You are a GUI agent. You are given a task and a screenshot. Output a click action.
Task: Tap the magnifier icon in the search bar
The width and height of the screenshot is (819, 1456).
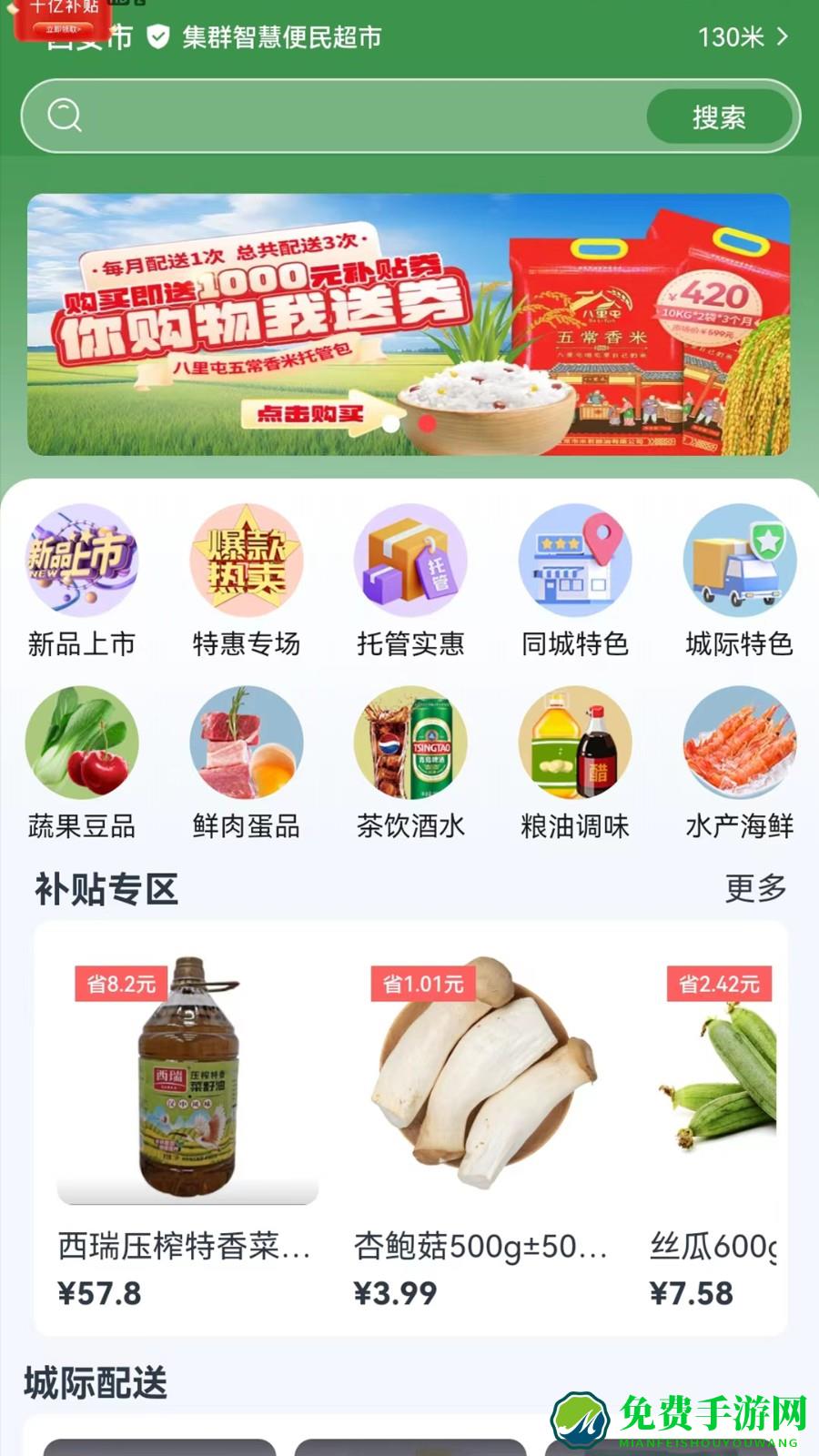coord(62,116)
